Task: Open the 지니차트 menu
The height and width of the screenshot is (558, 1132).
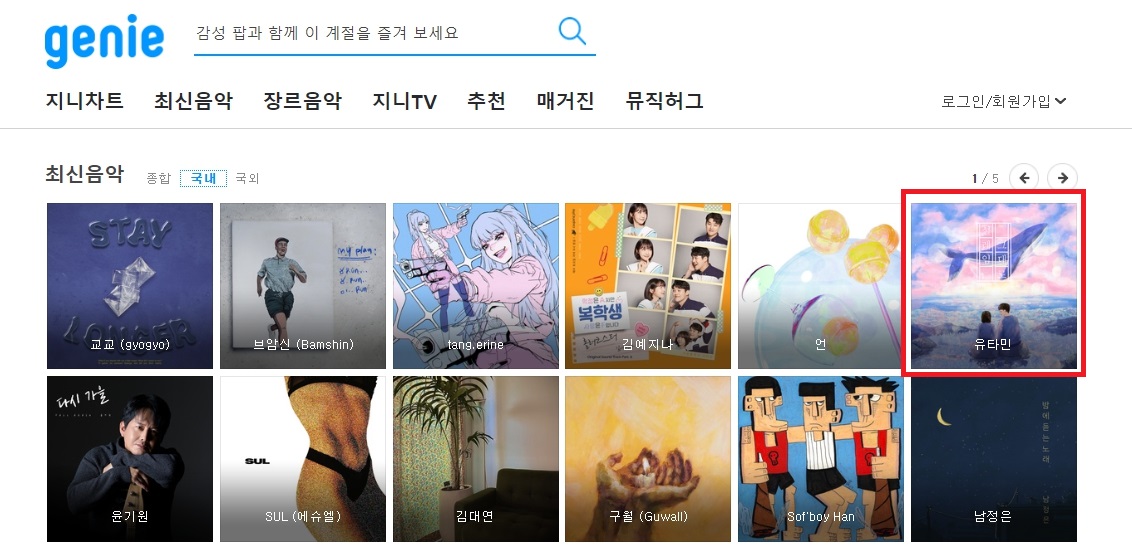Action: tap(85, 101)
